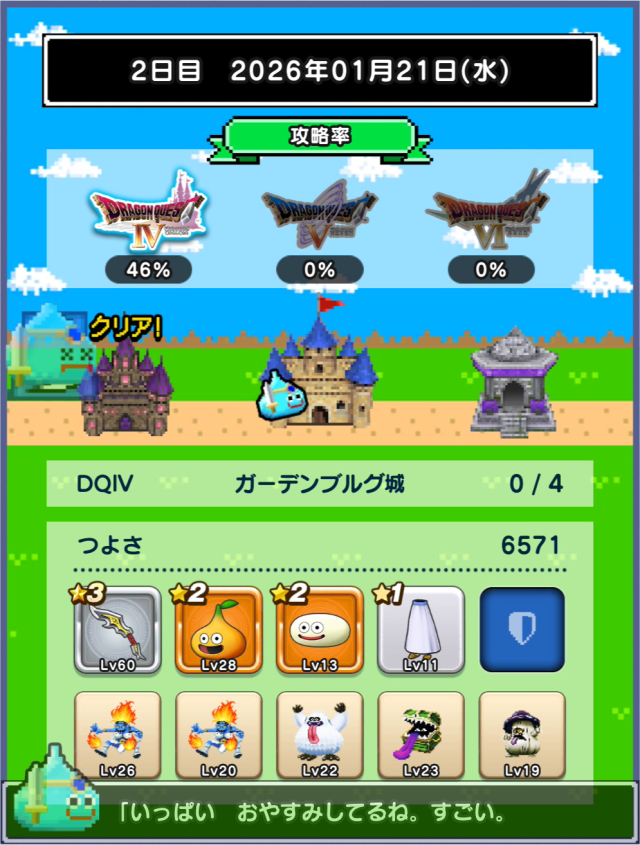Select the Dragon Quest IV logo at 46%
Screen dimensions: 640x845
click(148, 212)
